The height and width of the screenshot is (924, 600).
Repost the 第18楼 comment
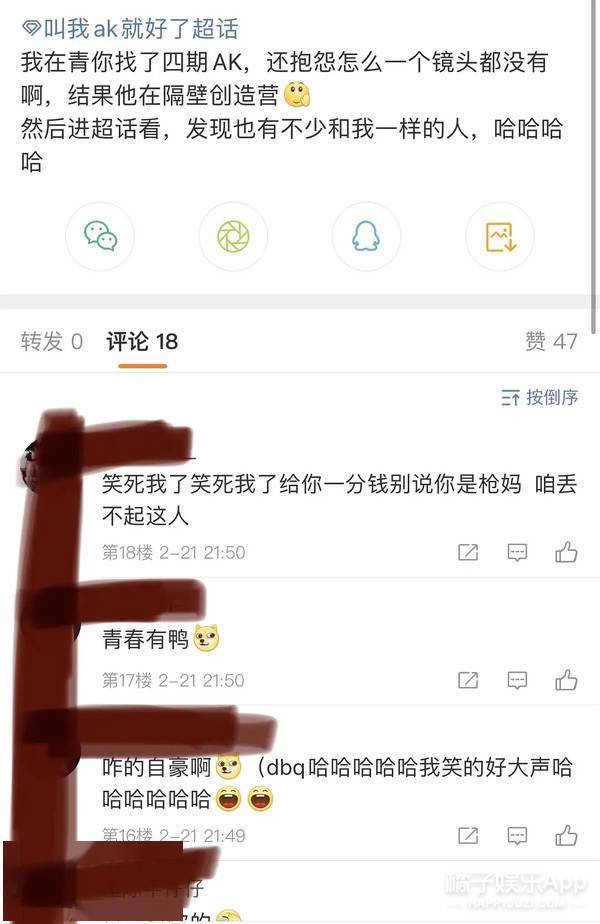(x=468, y=552)
